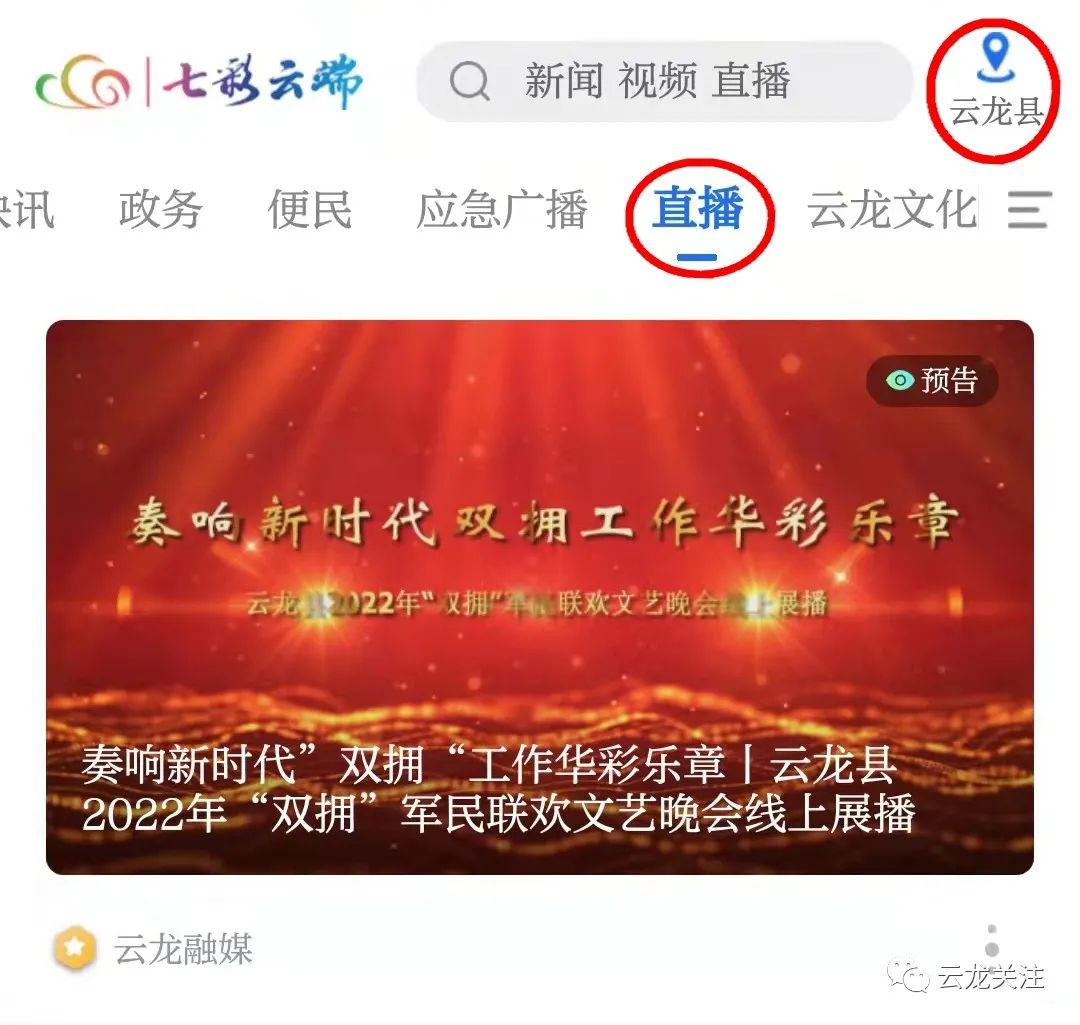This screenshot has width=1080, height=1025.
Task: Open the 云龙县 location selector
Action: [995, 82]
